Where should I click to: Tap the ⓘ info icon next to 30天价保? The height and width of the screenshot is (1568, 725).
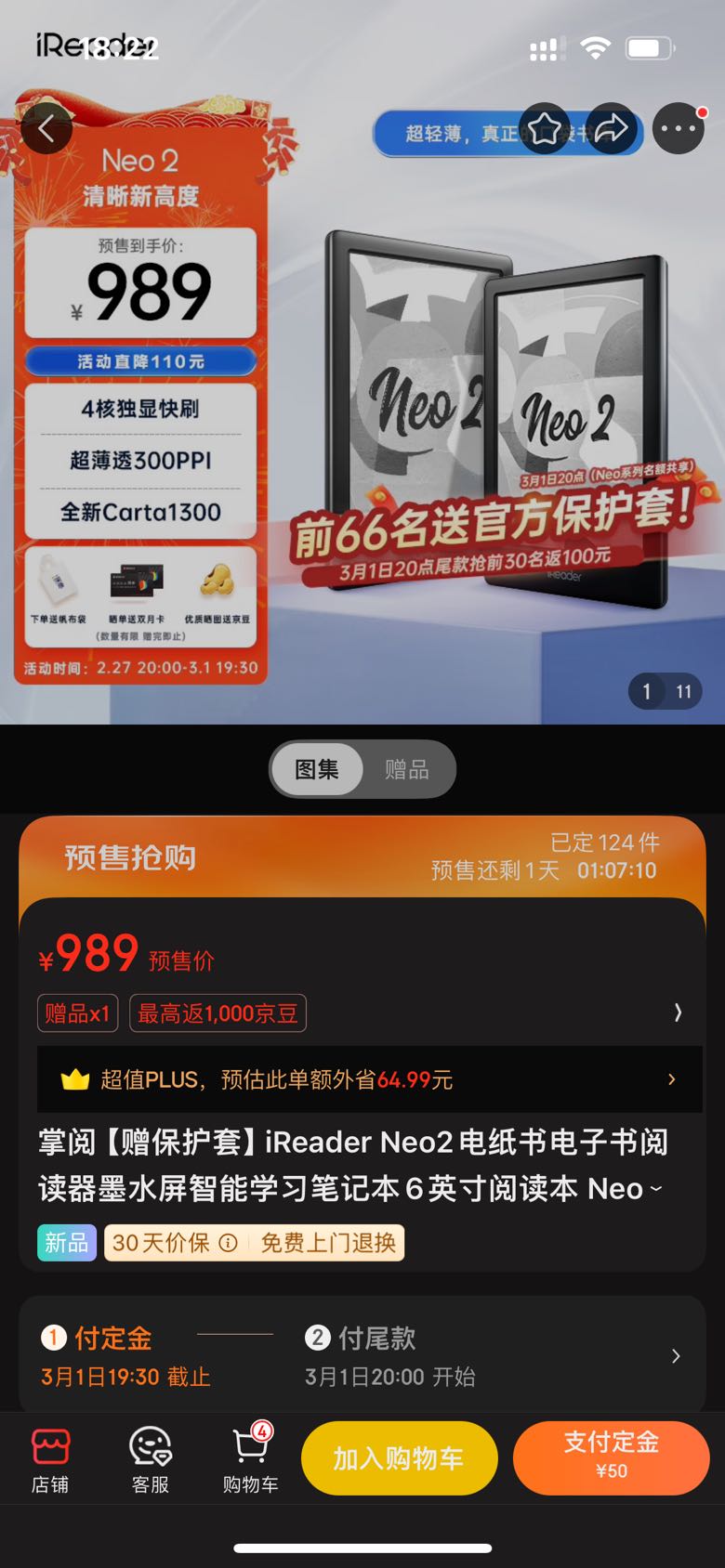click(x=230, y=1242)
